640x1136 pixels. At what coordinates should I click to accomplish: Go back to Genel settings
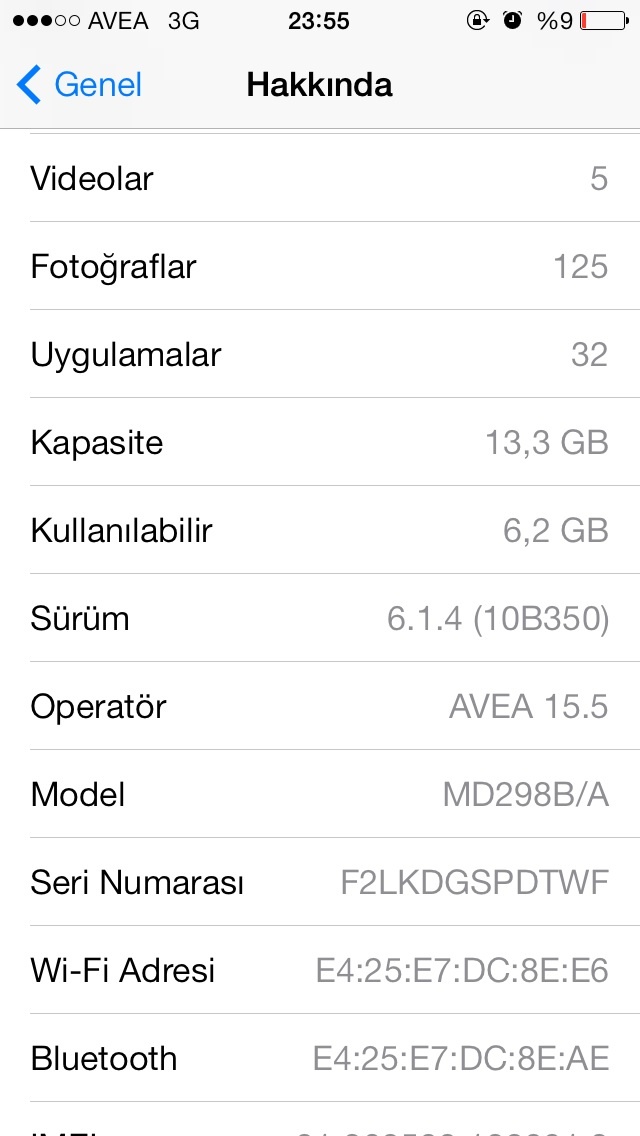79,85
